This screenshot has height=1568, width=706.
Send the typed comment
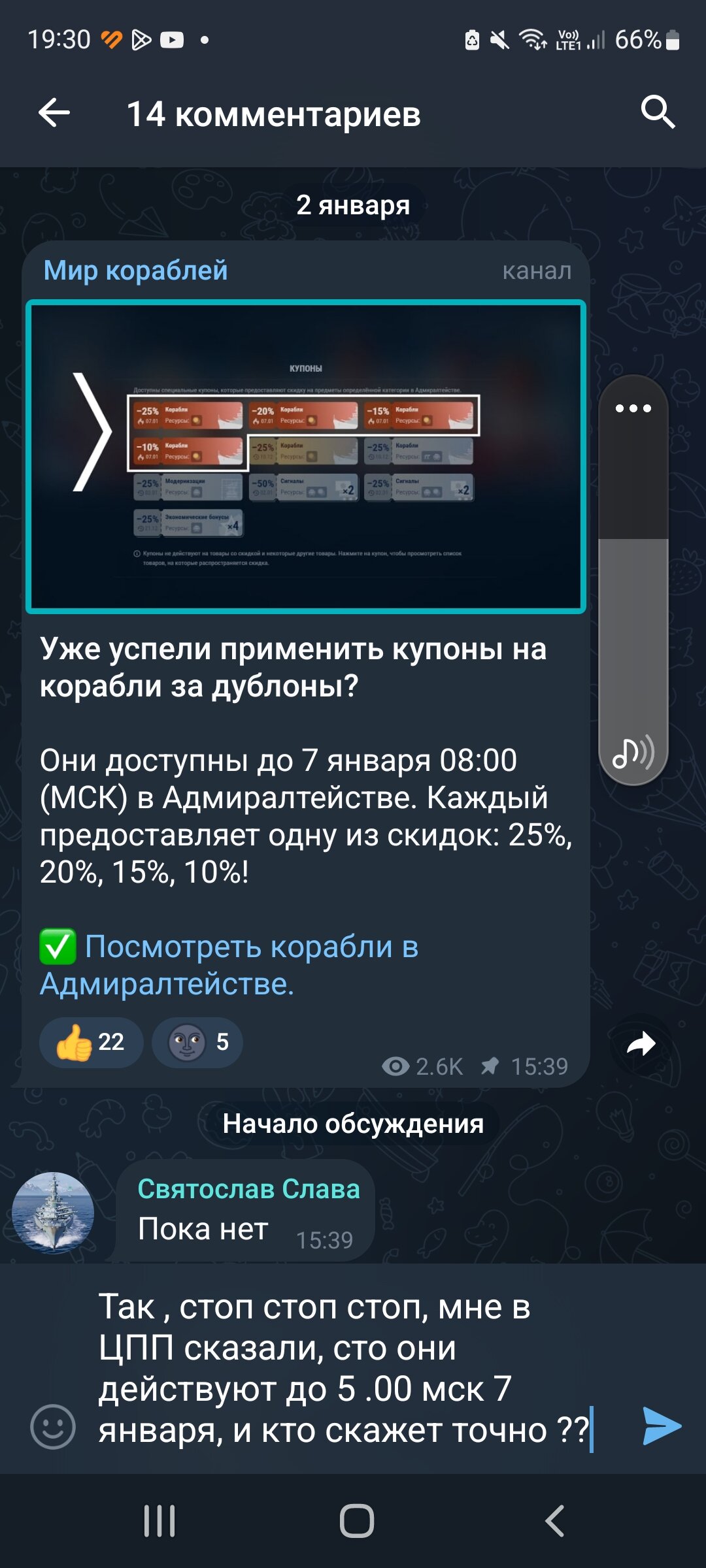(x=662, y=1426)
